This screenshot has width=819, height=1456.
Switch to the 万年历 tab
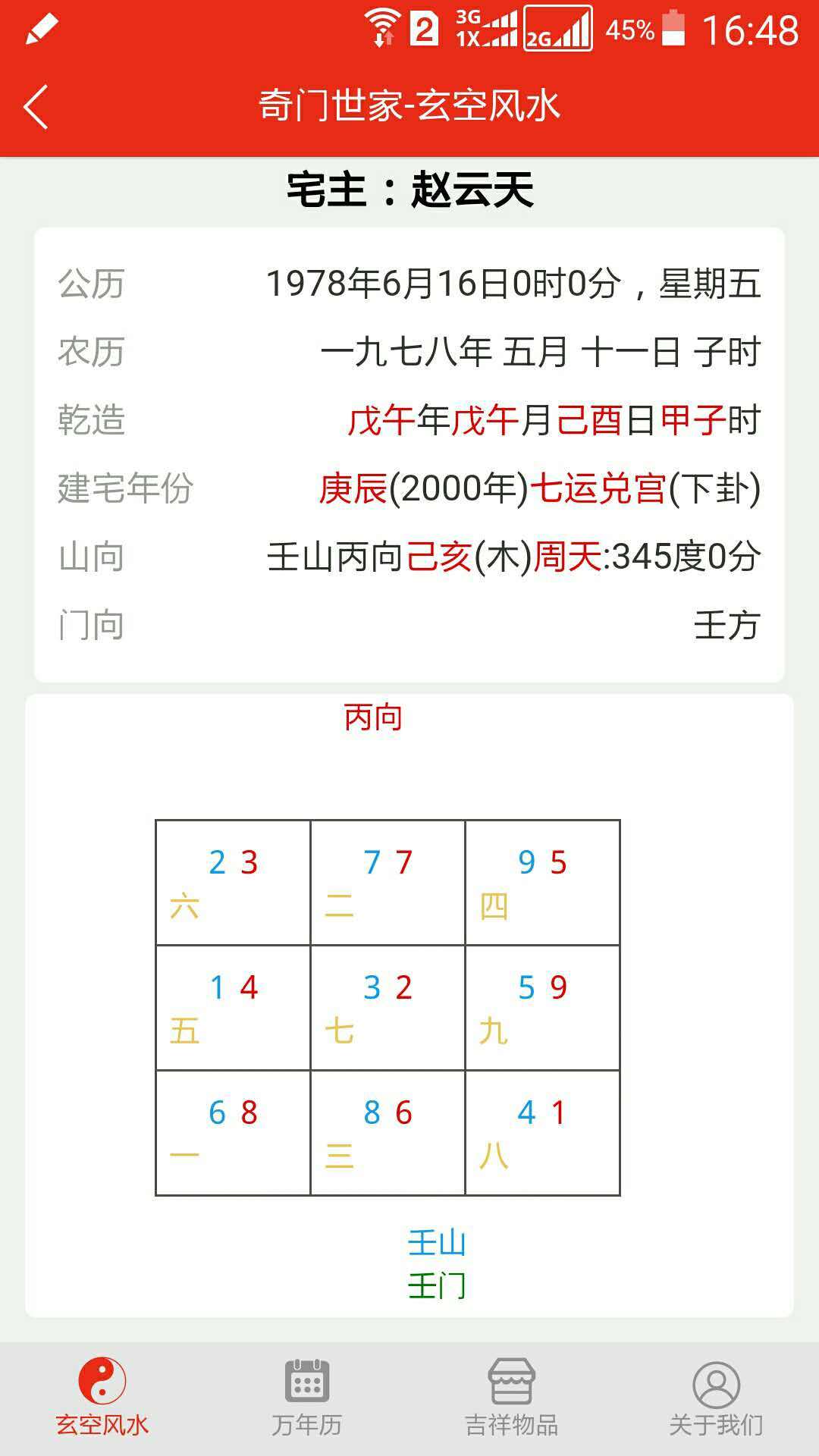click(307, 1398)
